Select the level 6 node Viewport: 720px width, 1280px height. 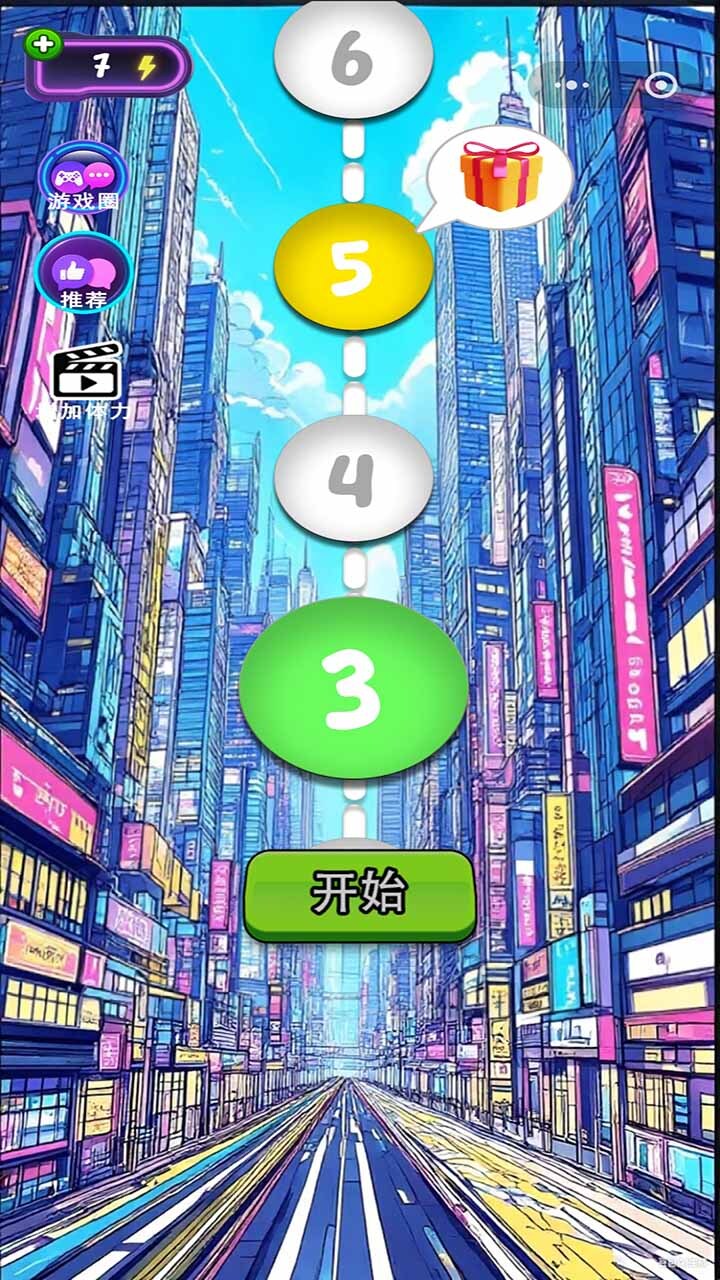pos(353,58)
